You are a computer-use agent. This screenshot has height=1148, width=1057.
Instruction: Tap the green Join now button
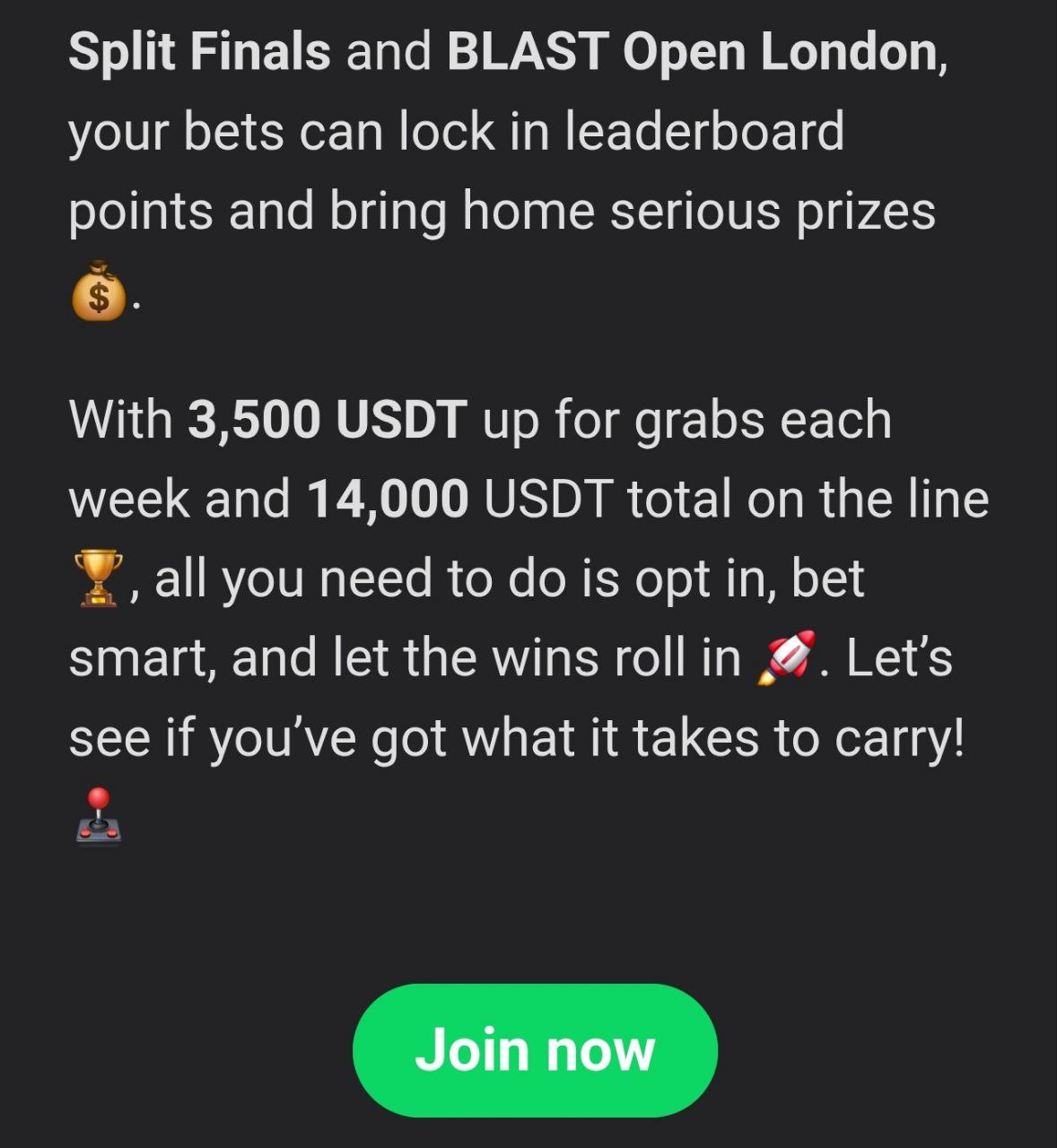click(x=535, y=1050)
